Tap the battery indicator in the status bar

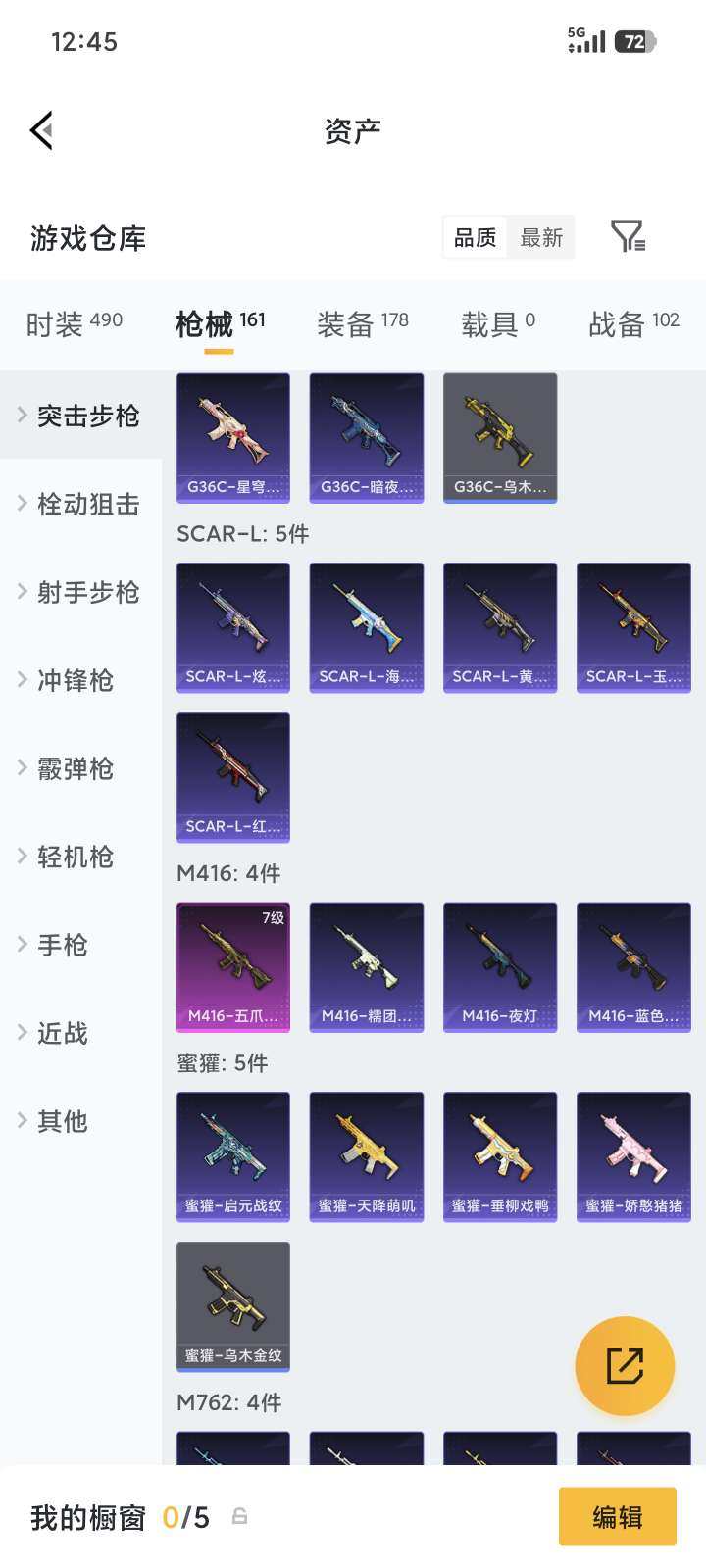click(x=633, y=42)
